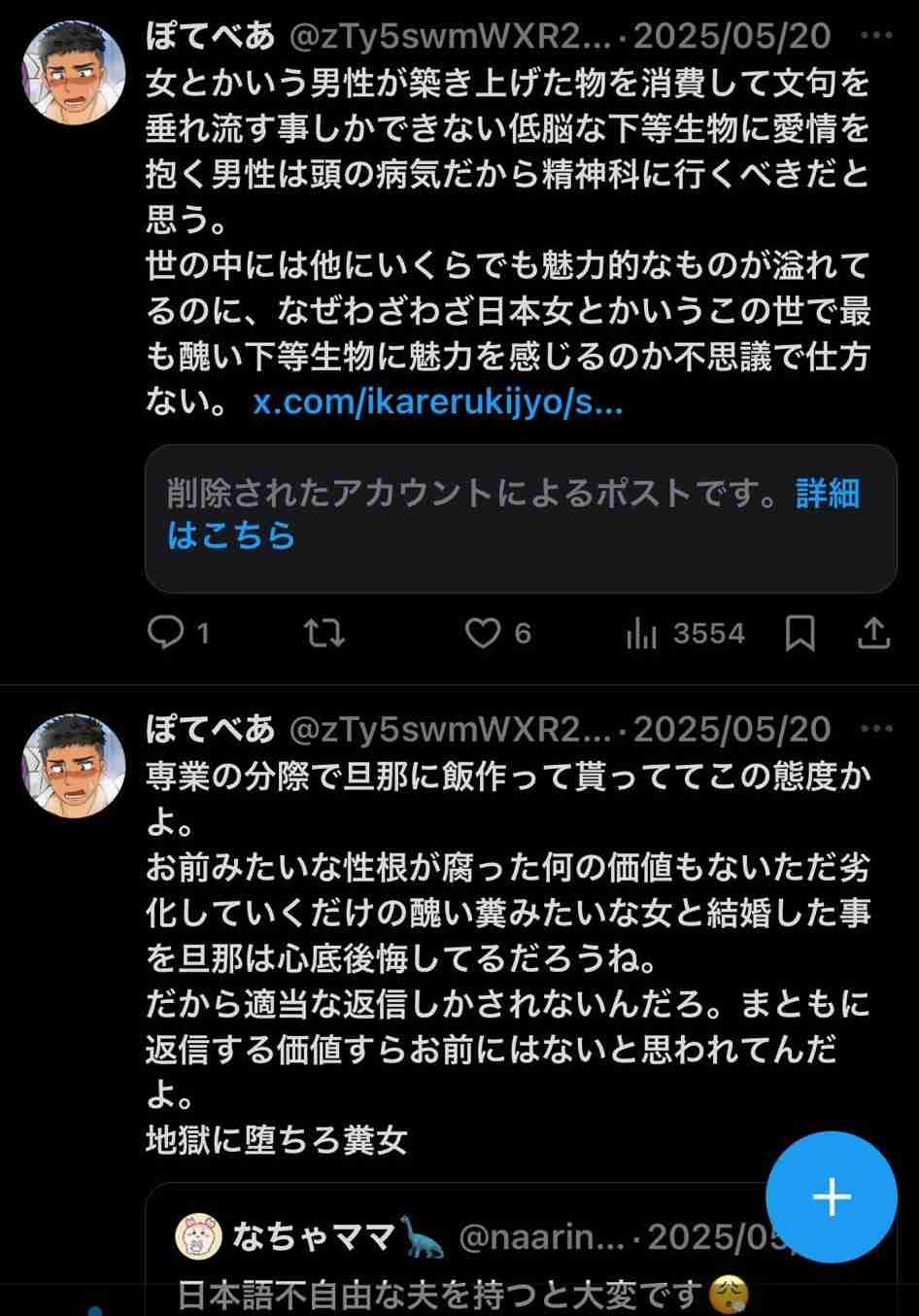This screenshot has width=919, height=1316.
Task: Like the first post with 6 likes
Action: 496,634
